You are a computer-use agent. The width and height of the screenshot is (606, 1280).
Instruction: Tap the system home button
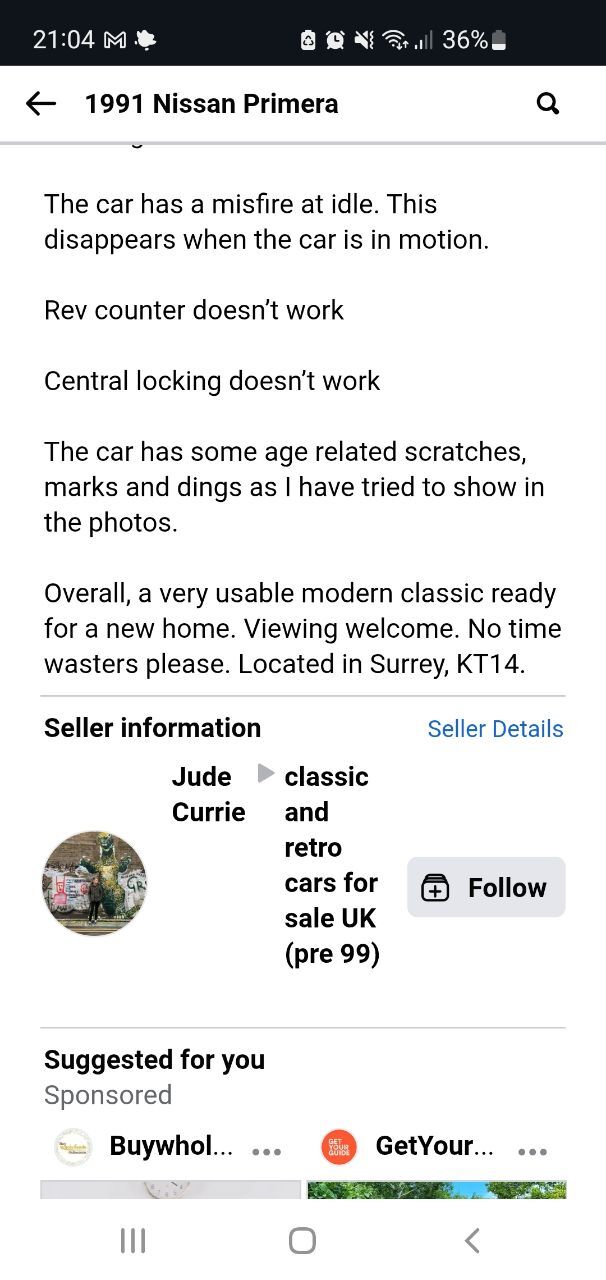(302, 1241)
